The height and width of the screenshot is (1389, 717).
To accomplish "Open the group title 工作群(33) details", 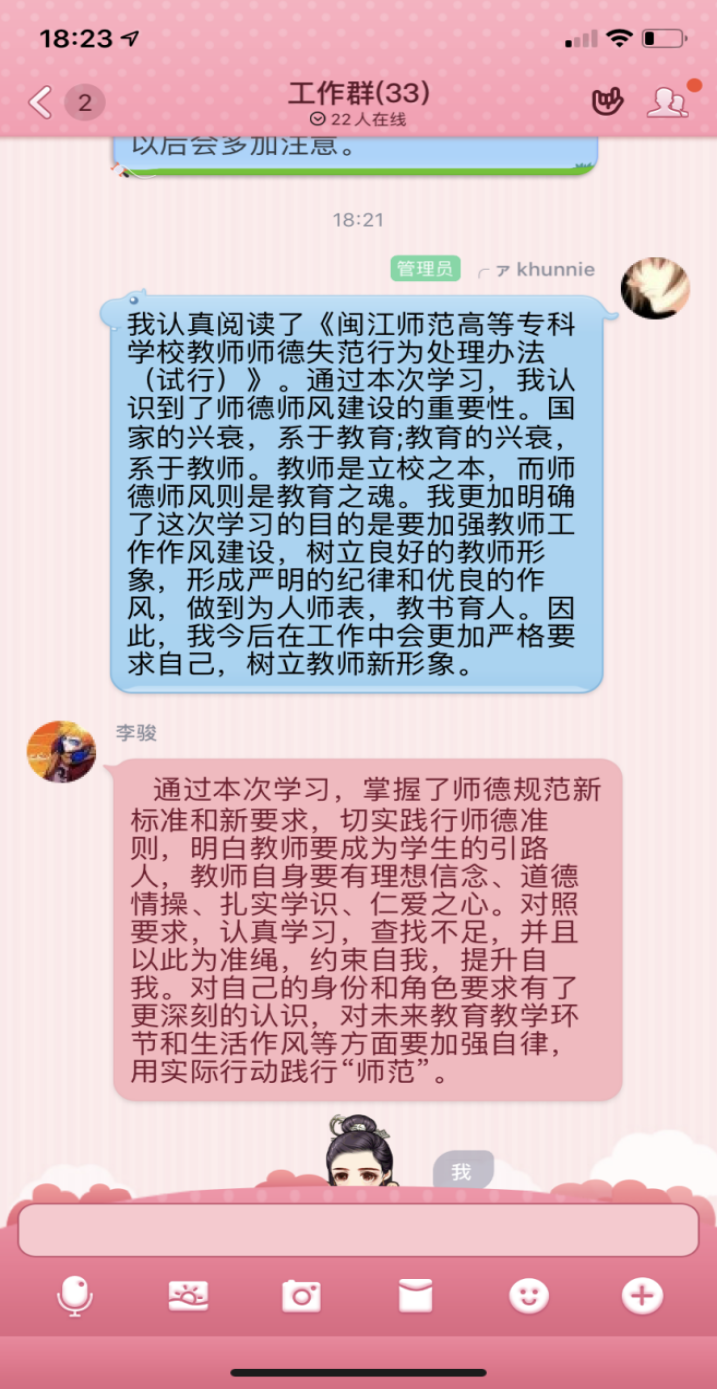I will (358, 95).
